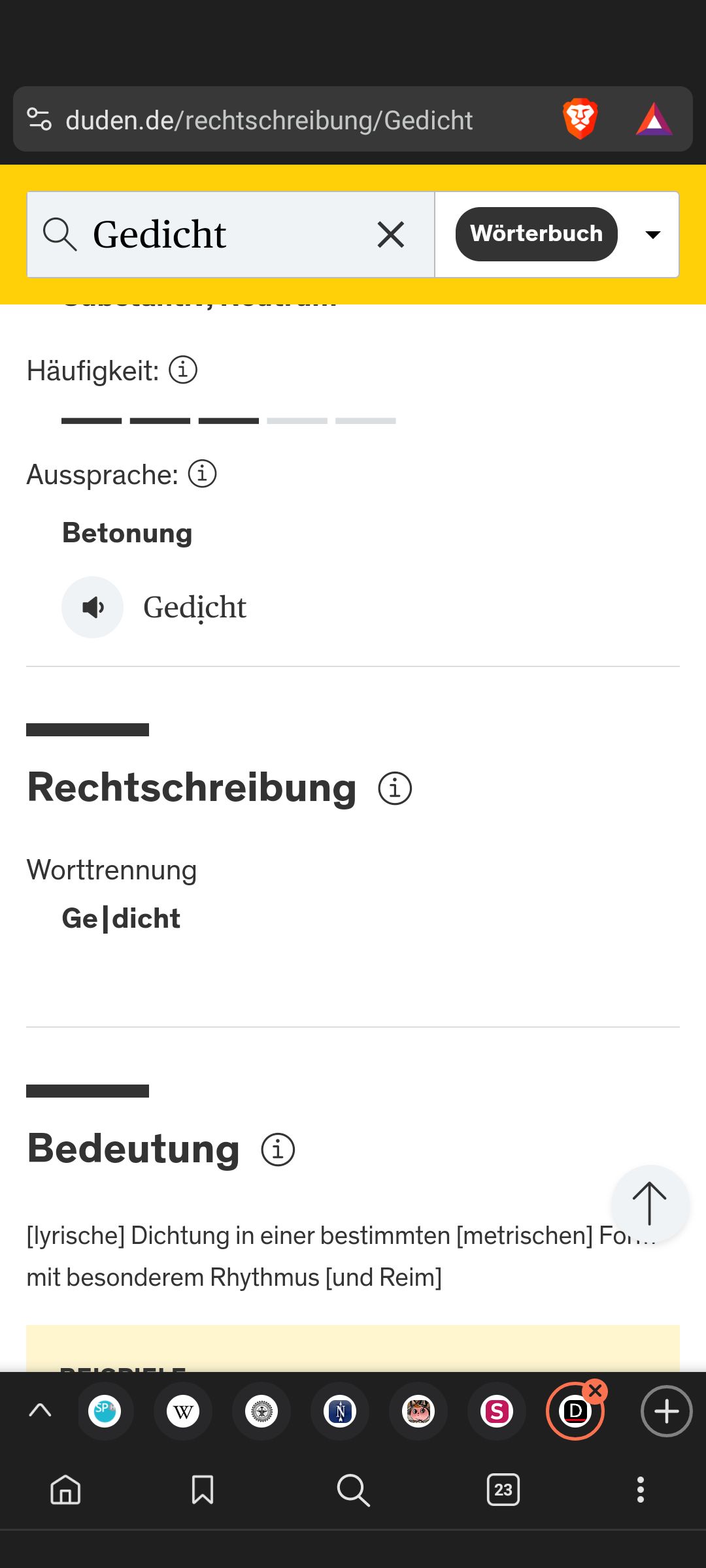The height and width of the screenshot is (1568, 706).
Task: Add a new browser tab
Action: 666,1412
